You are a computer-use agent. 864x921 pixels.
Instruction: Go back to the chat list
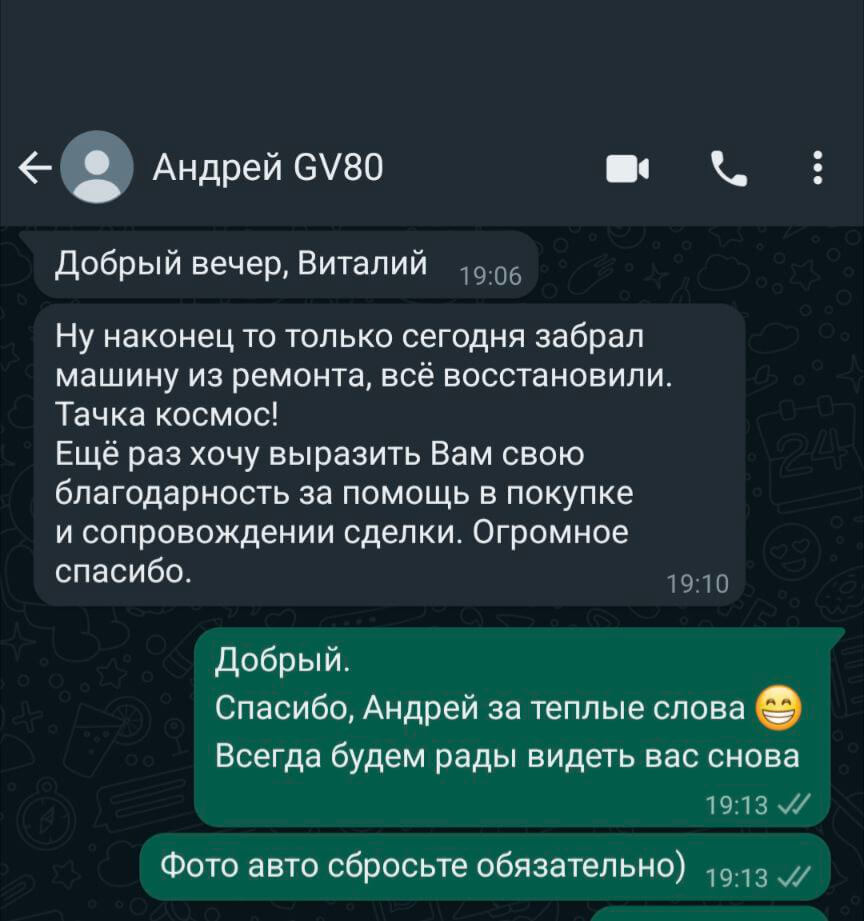pyautogui.click(x=35, y=168)
